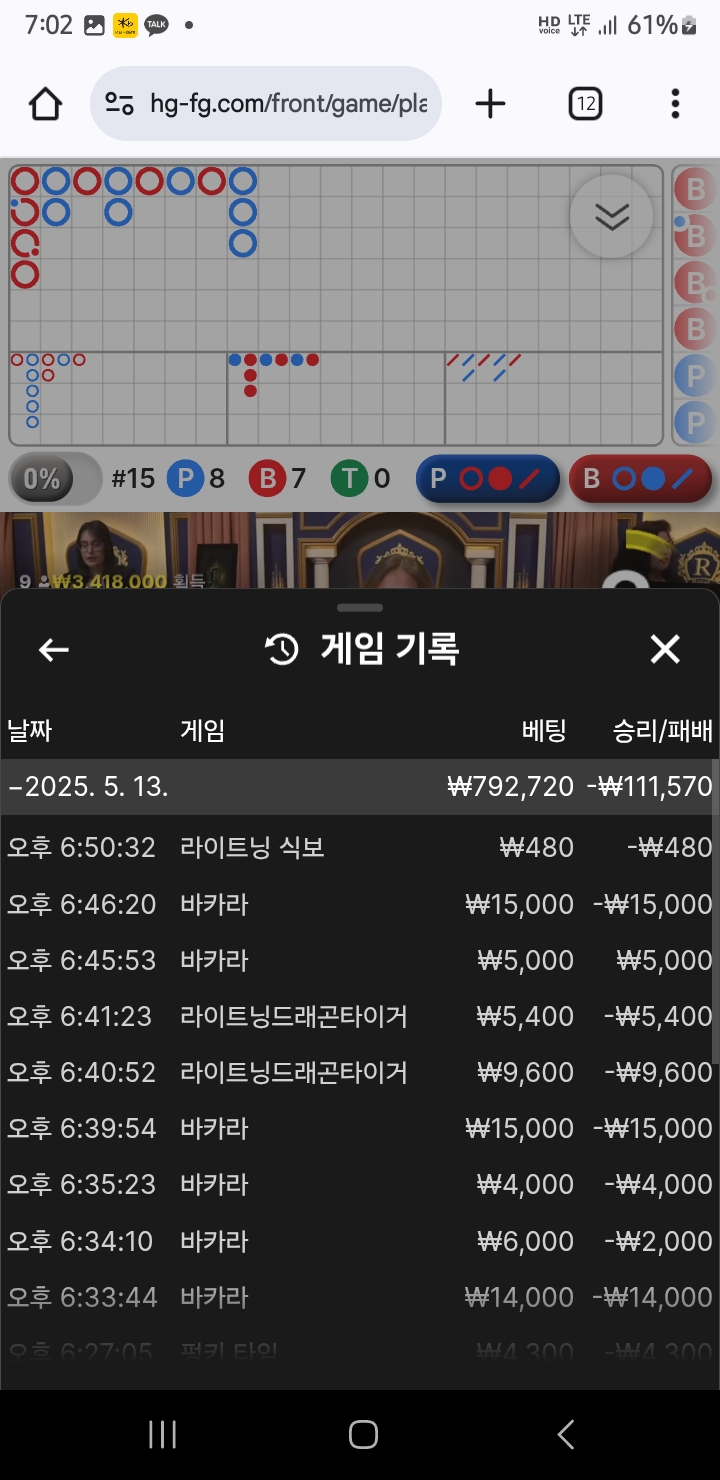720x1480 pixels.
Task: Open a new browser tab
Action: coord(490,104)
